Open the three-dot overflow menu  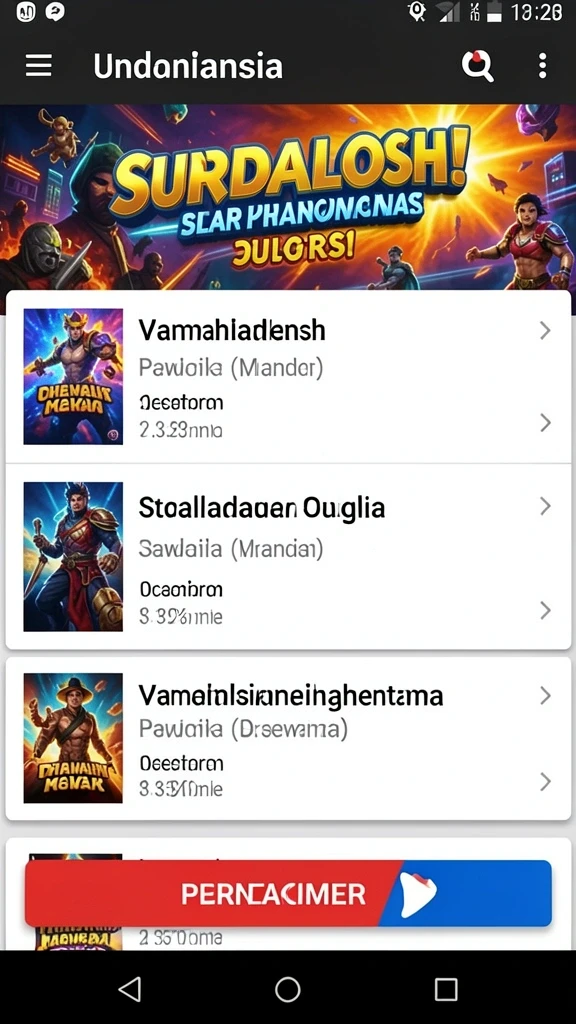[542, 66]
